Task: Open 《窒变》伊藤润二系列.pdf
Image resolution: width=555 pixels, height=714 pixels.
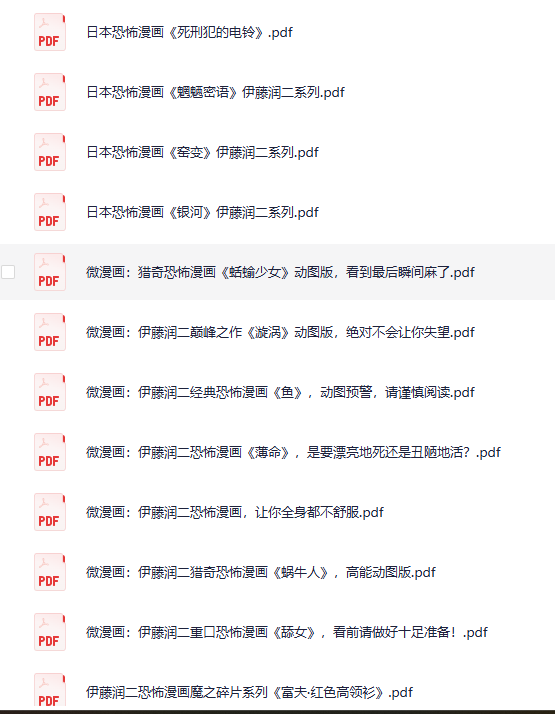Action: tap(202, 153)
